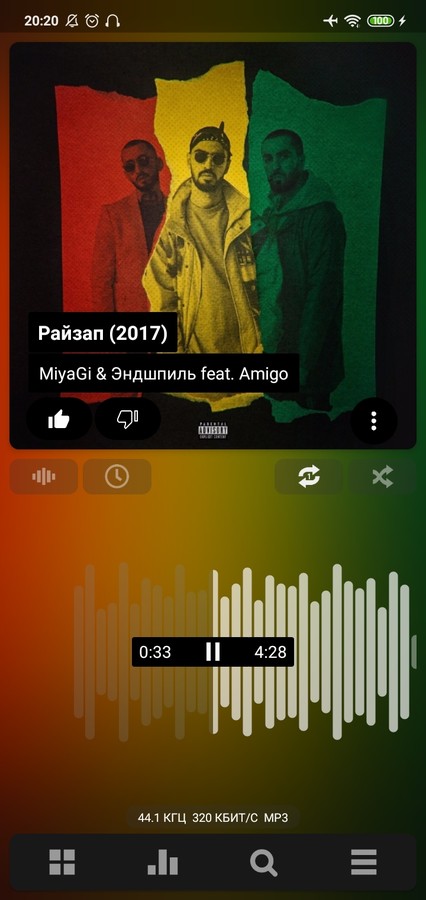Open the hamburger menu tab
426x900 pixels.
pyautogui.click(x=364, y=862)
